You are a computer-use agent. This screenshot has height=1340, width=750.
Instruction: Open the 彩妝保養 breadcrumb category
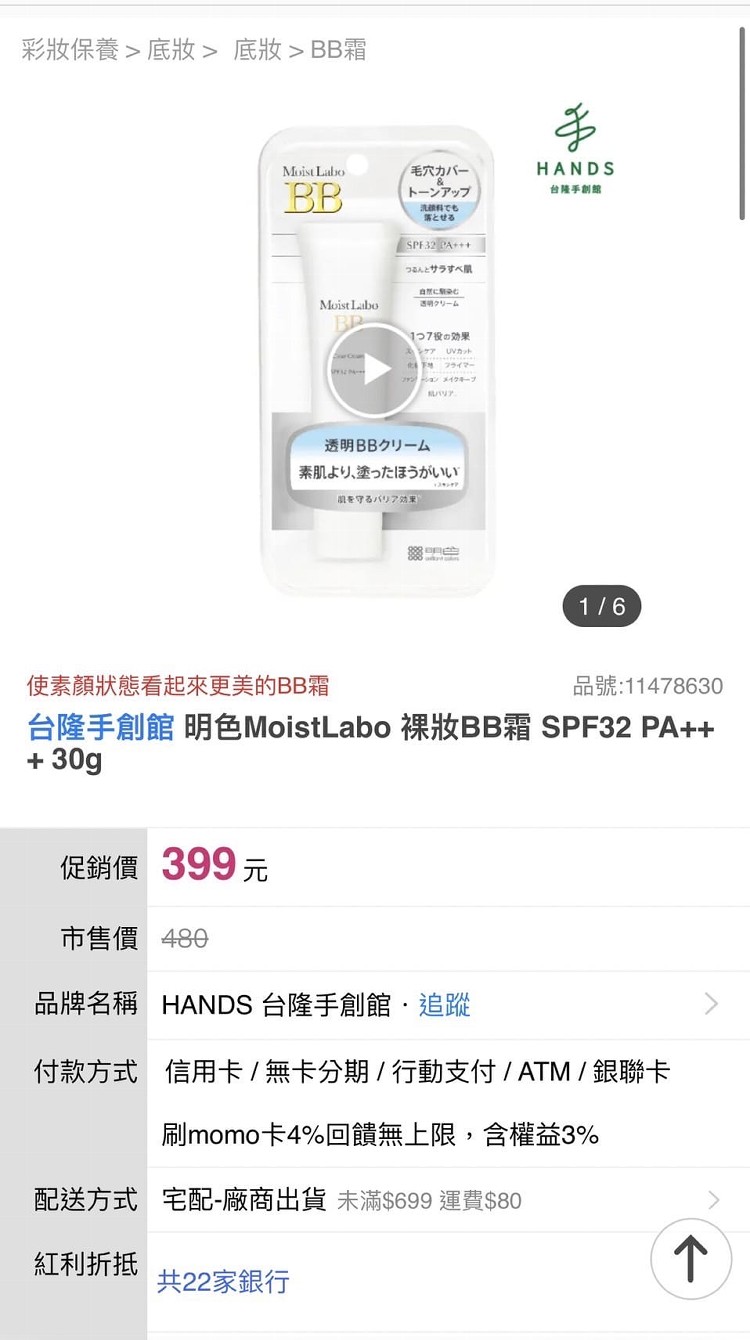coord(70,50)
